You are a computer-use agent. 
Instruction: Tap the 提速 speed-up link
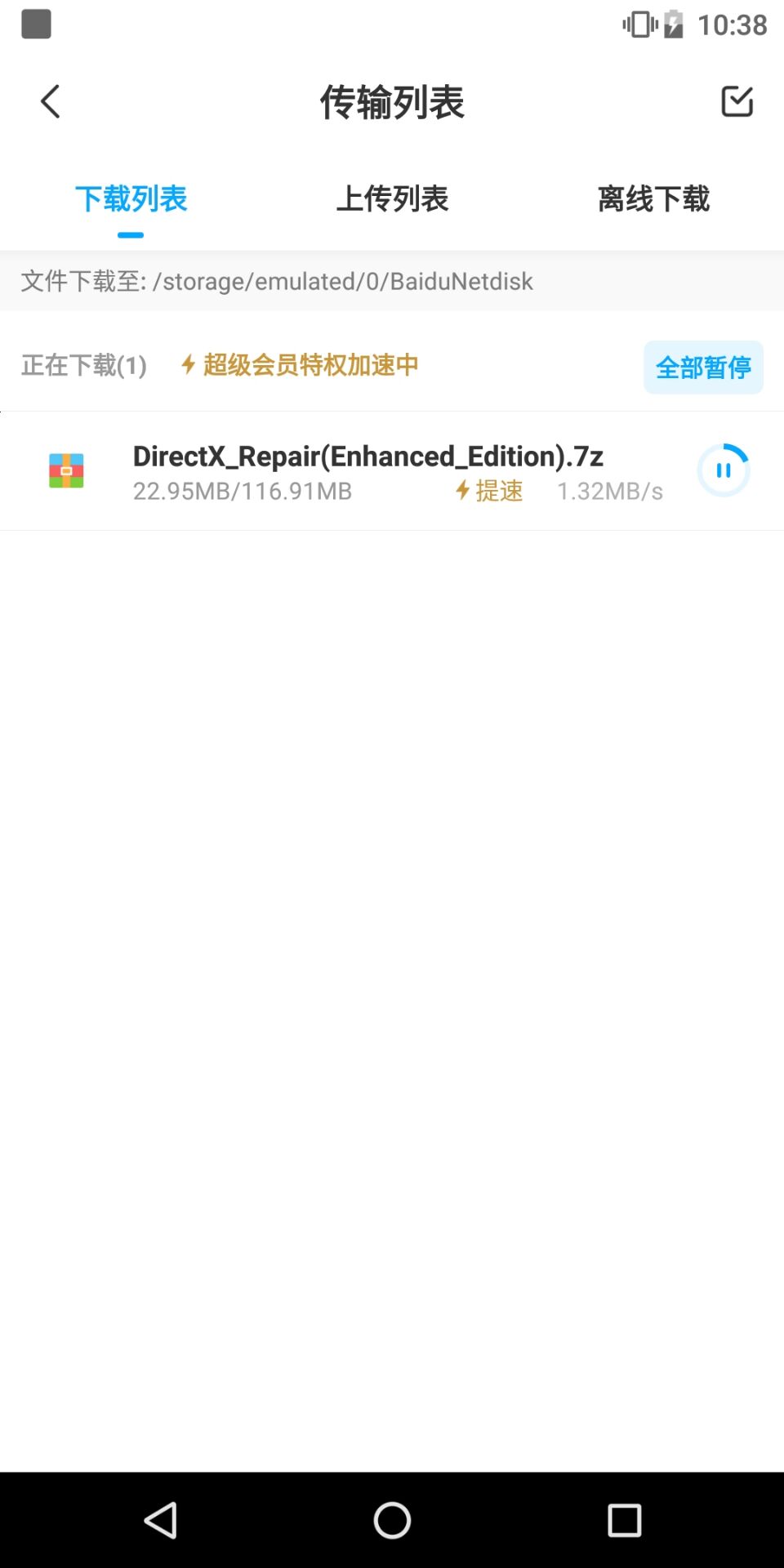[490, 491]
